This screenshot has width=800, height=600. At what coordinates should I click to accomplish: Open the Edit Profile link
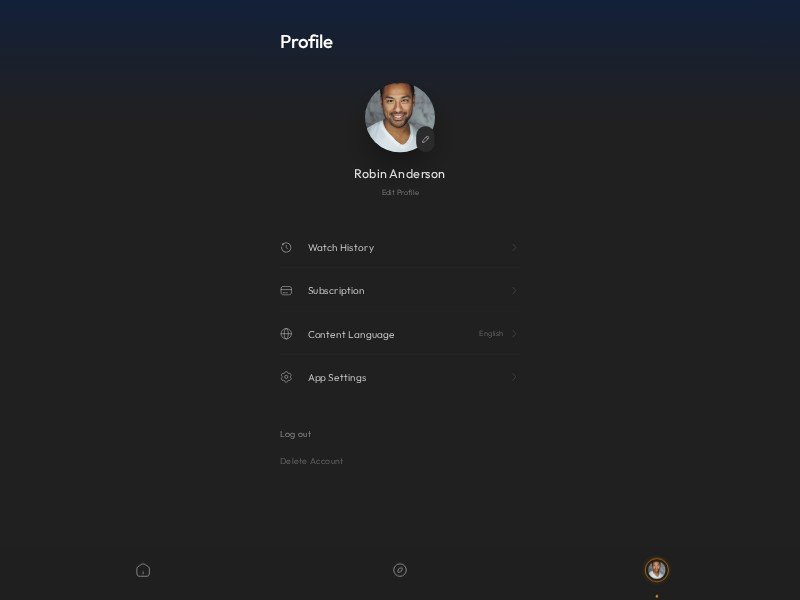(x=400, y=192)
